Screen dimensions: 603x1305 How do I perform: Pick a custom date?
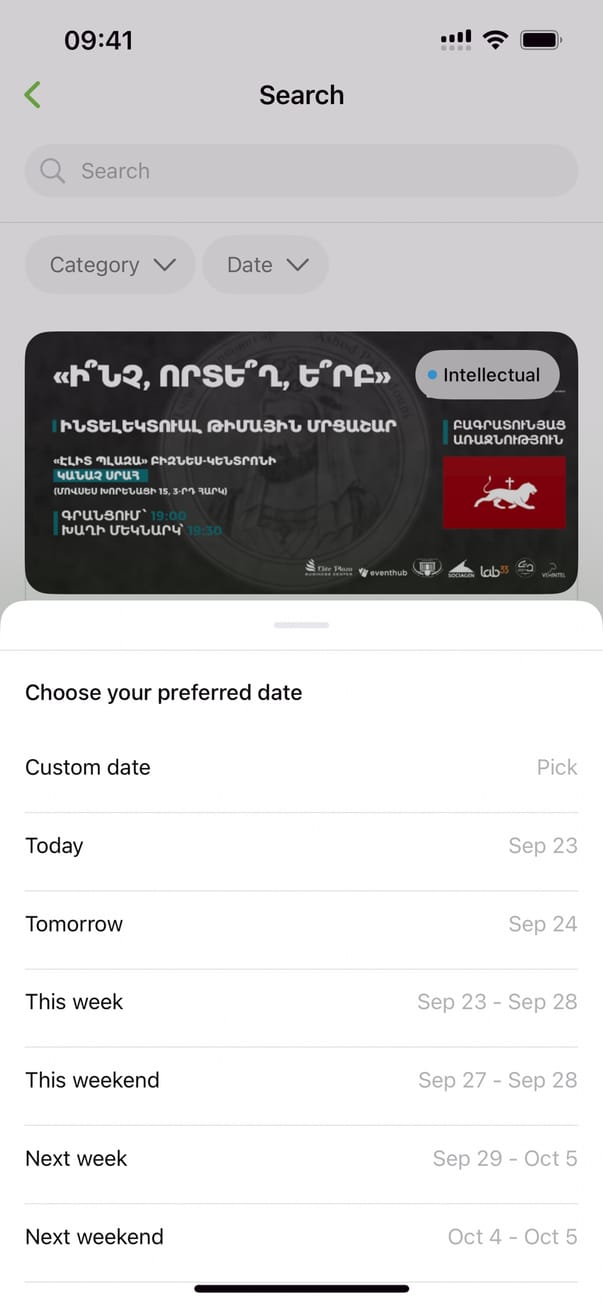(301, 768)
